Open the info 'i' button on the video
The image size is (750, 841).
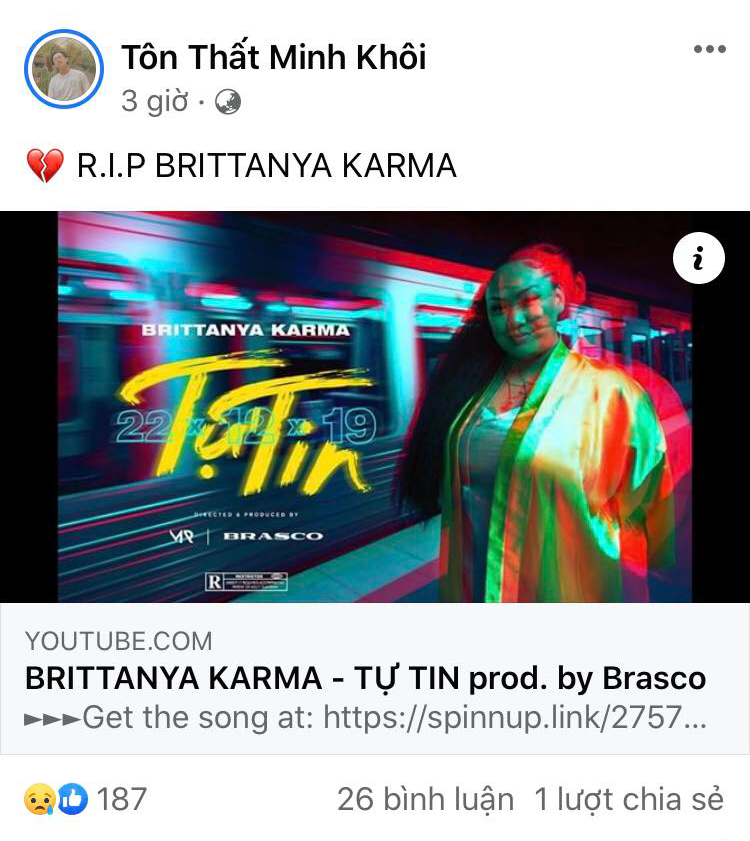click(700, 257)
